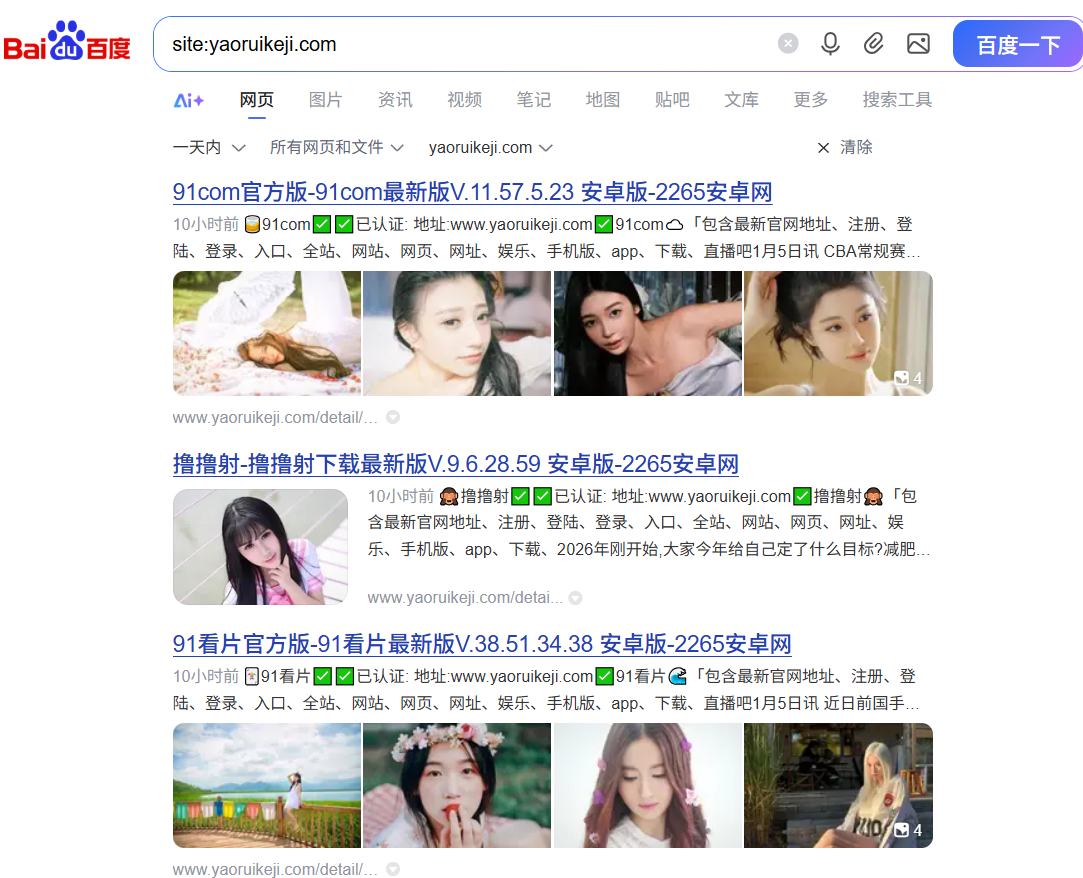Switch to the 视频 tab
Viewport: 1083px width, 878px height.
point(464,100)
